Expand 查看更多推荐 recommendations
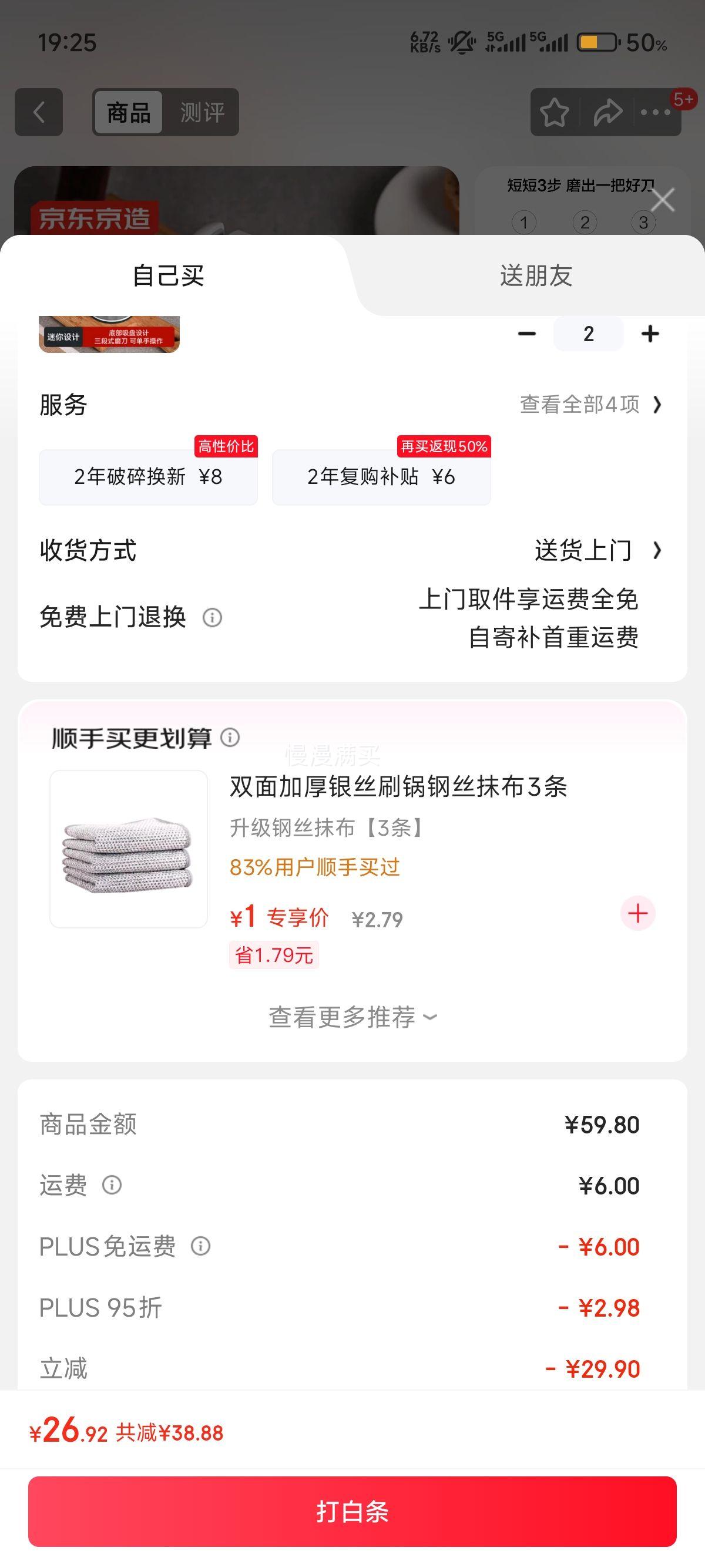The image size is (705, 1568). click(x=352, y=1017)
